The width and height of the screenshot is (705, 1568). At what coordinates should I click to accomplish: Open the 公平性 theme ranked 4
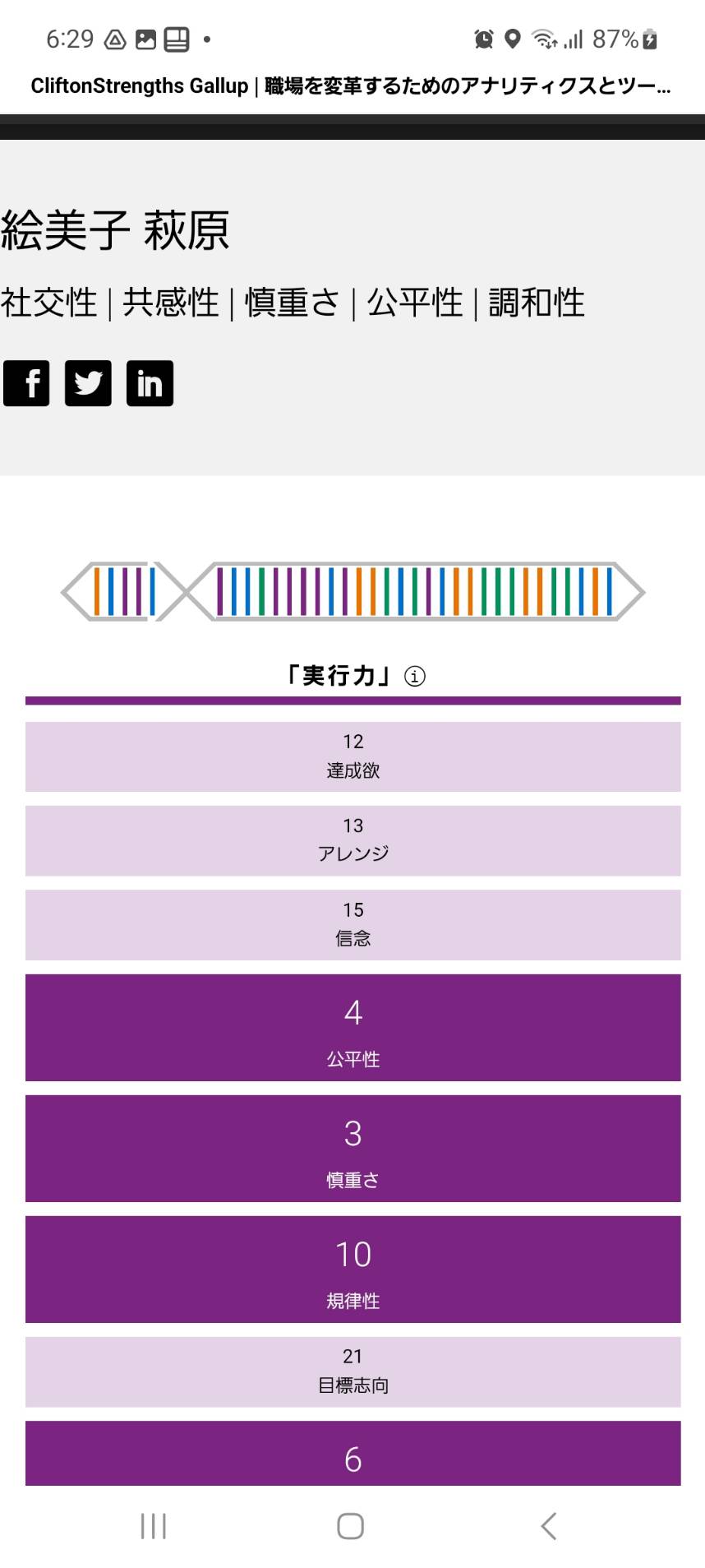tap(353, 1028)
